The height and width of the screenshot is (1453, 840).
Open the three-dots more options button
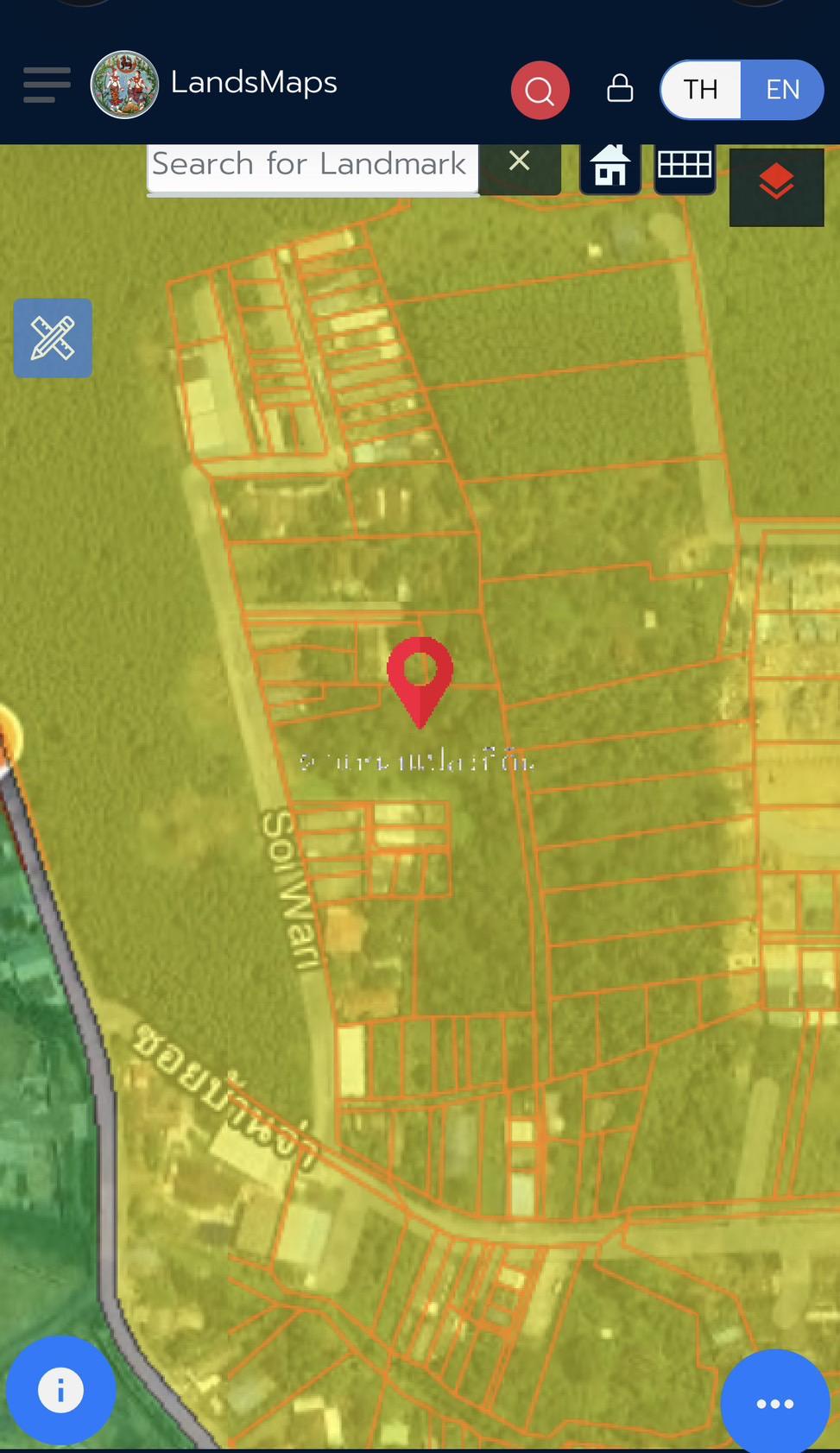click(x=774, y=1403)
